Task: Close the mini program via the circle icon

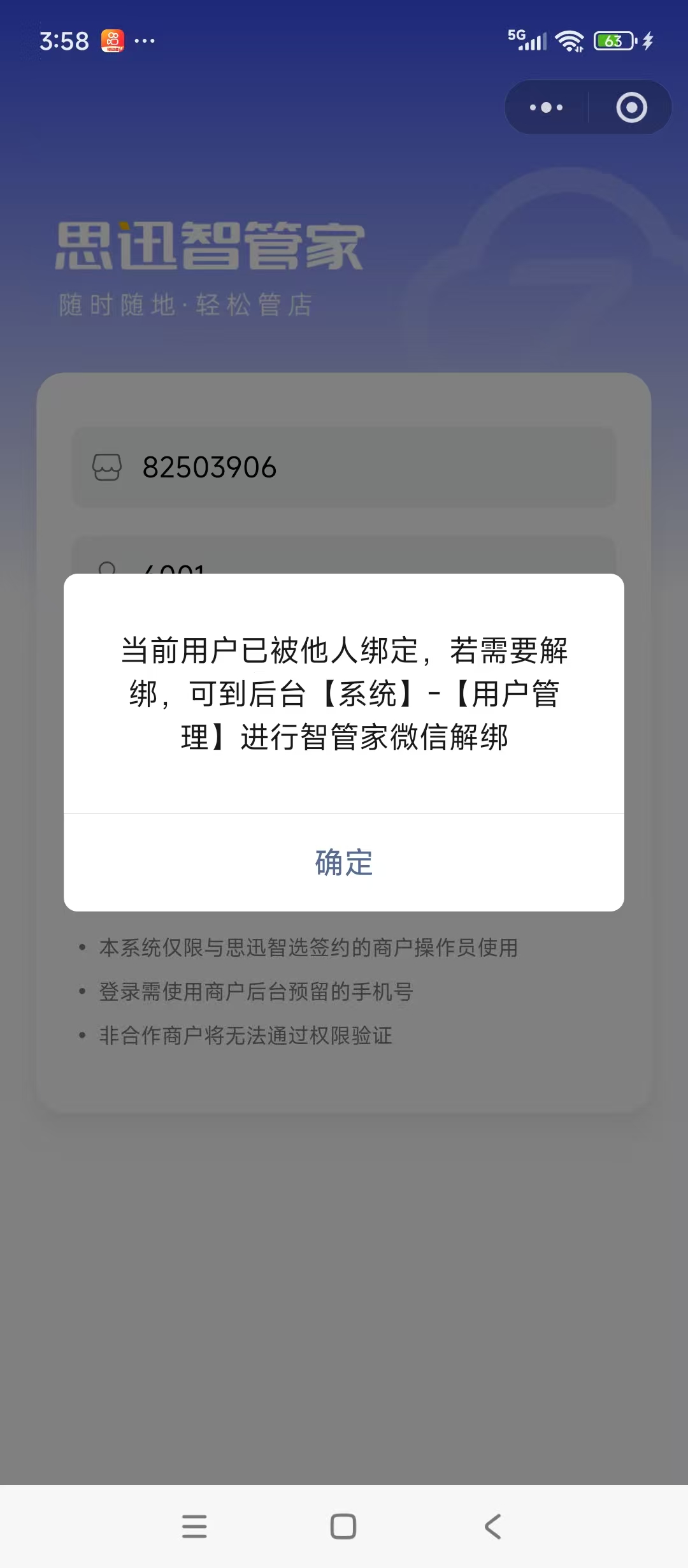Action: click(x=631, y=107)
